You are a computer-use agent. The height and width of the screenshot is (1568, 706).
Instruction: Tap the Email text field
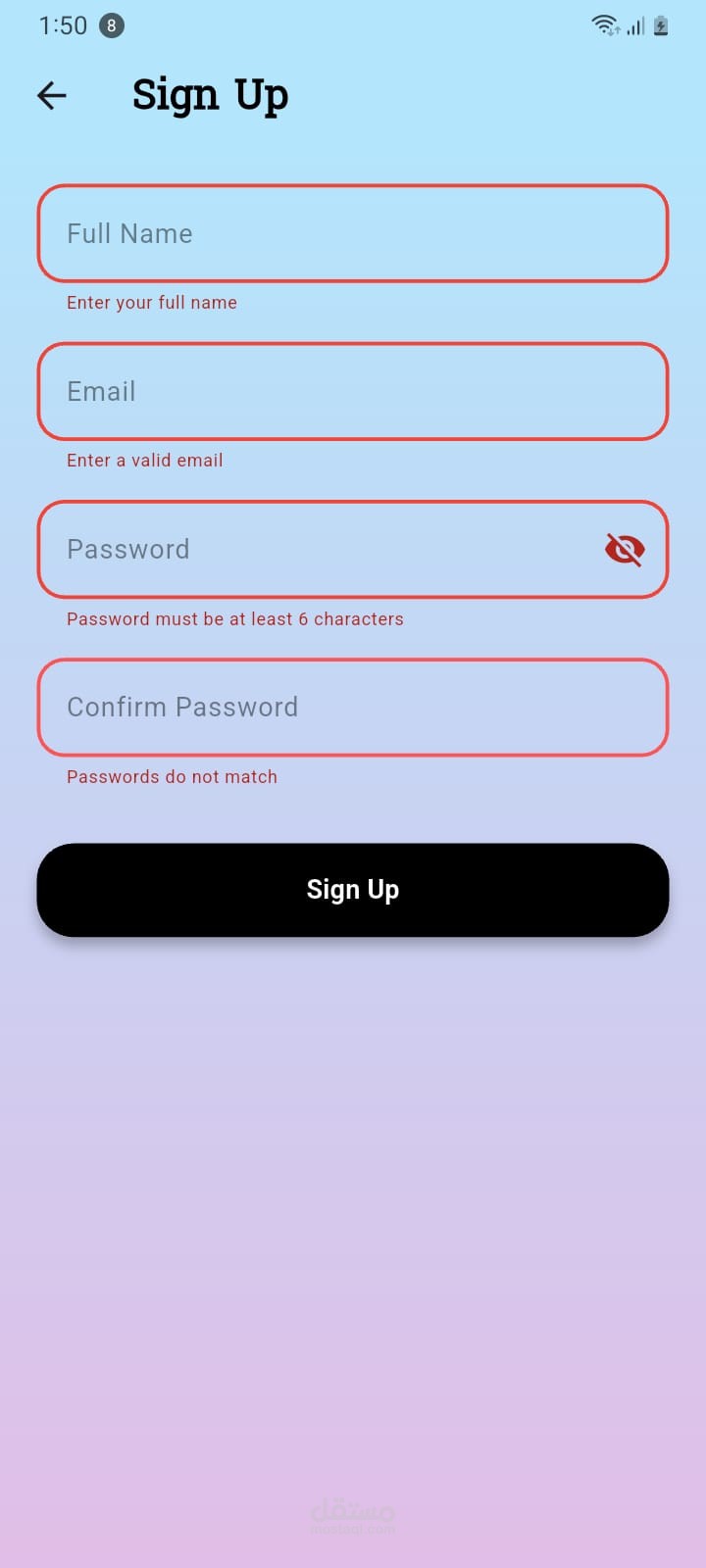point(353,392)
